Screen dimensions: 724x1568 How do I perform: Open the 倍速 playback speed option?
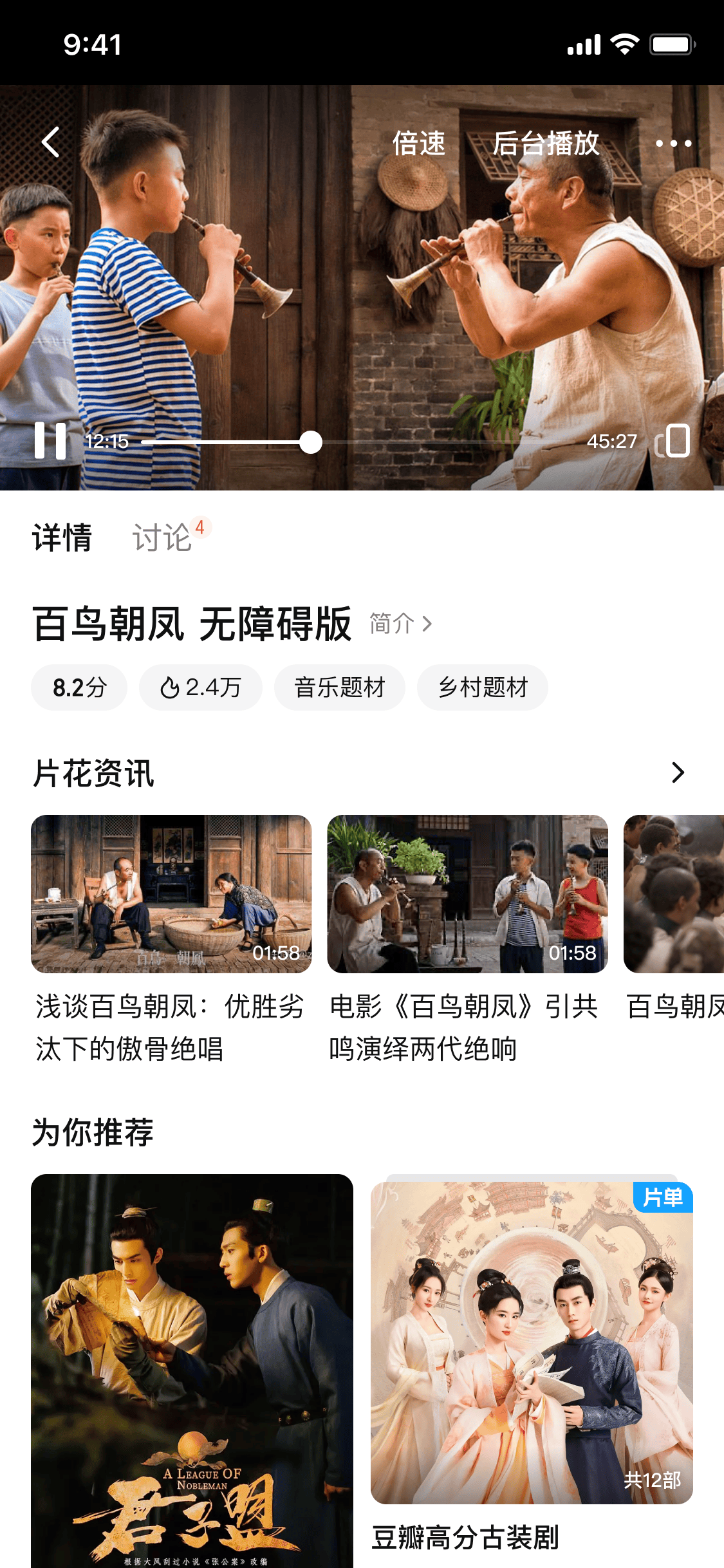click(x=419, y=143)
